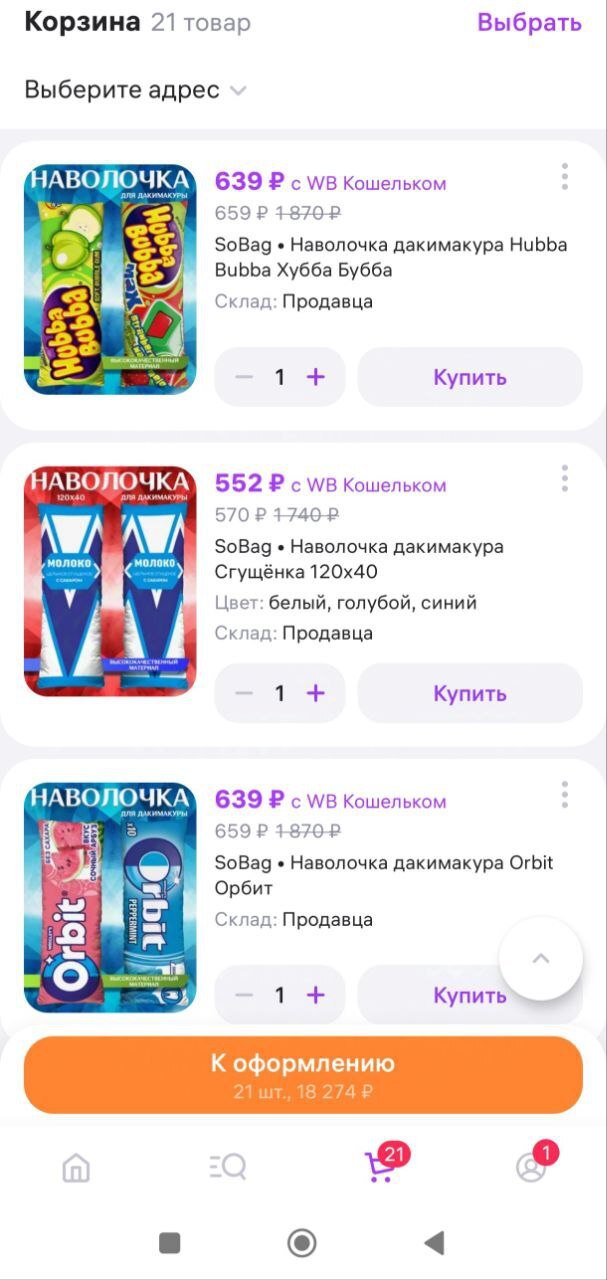Jump back to top with the up arrow

(x=541, y=959)
